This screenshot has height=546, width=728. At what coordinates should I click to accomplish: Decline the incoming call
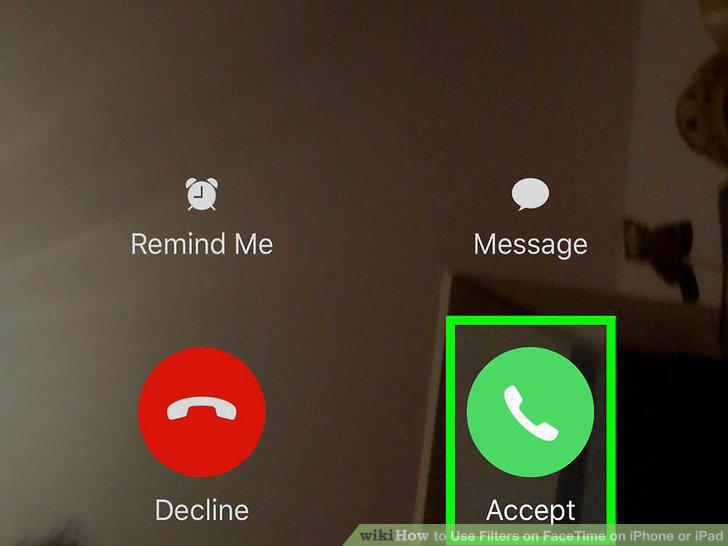tap(202, 412)
